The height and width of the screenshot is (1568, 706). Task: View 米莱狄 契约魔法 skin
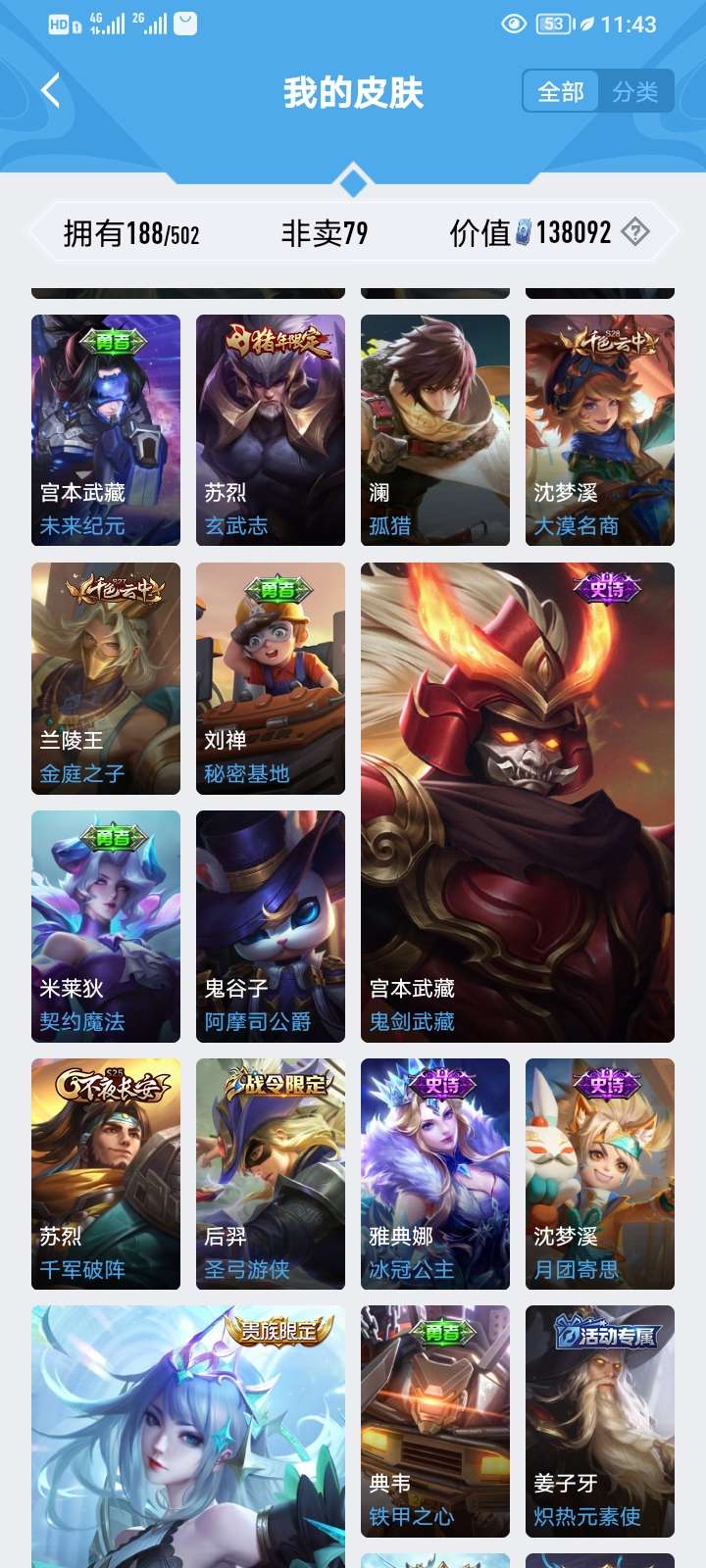[106, 926]
